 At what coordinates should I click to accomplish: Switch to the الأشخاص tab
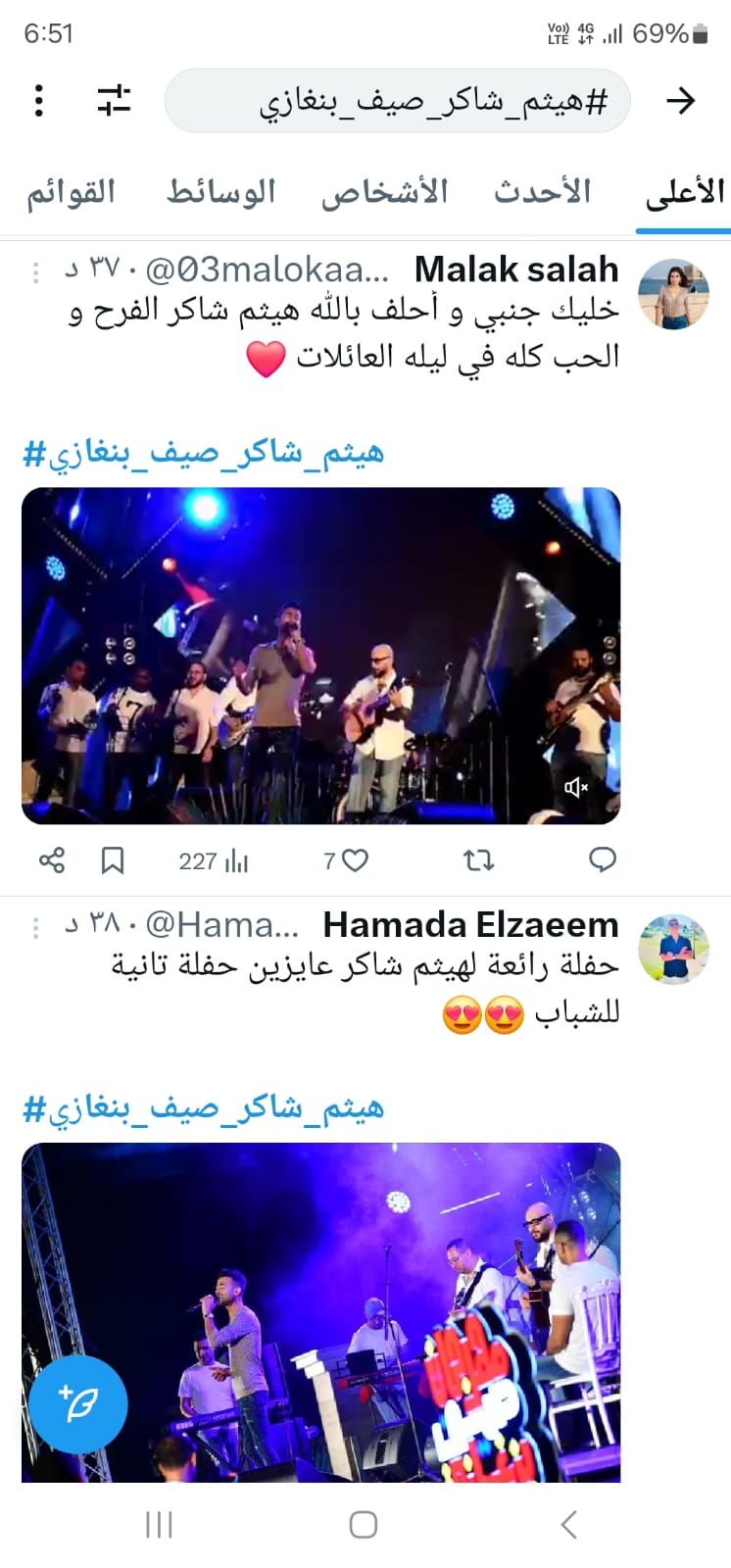385,192
